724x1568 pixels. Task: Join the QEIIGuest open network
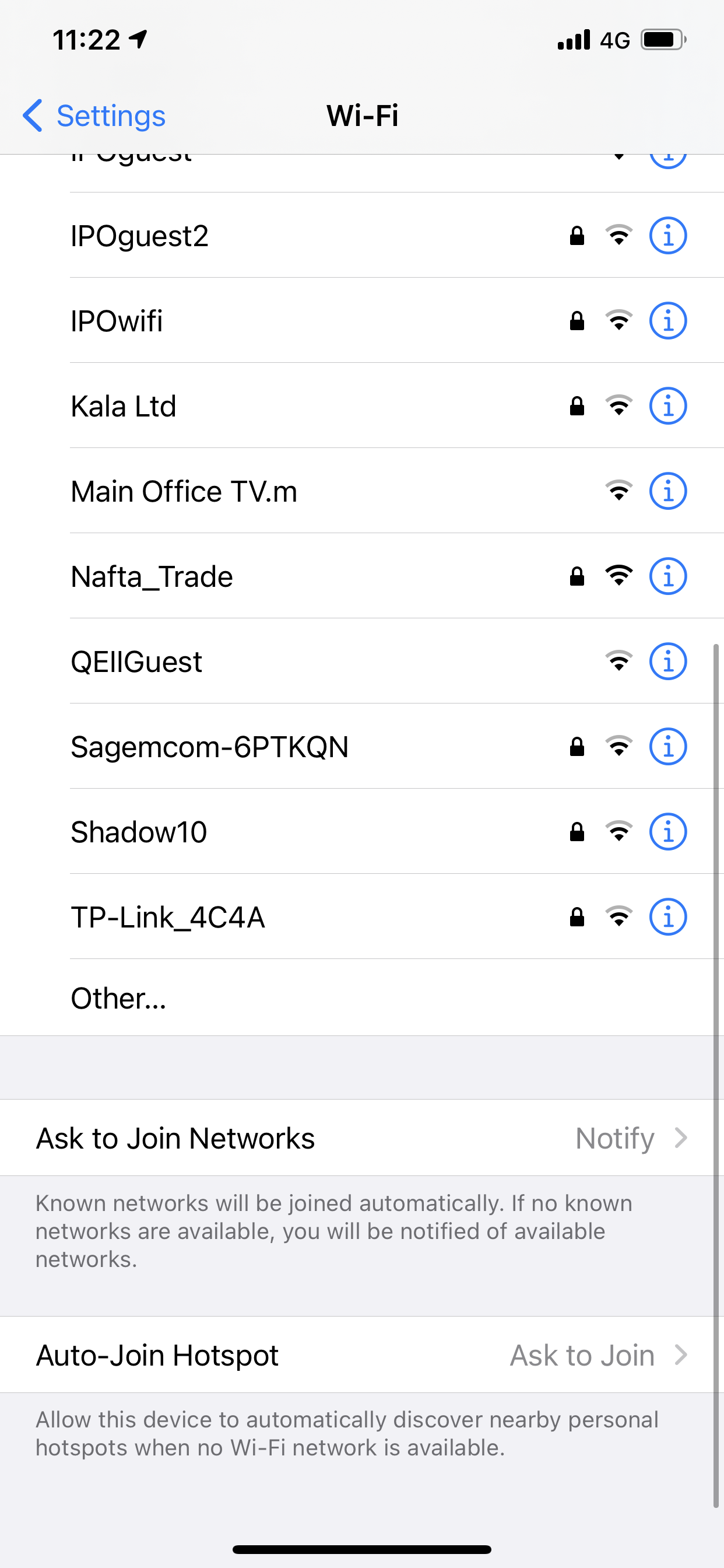(362, 661)
